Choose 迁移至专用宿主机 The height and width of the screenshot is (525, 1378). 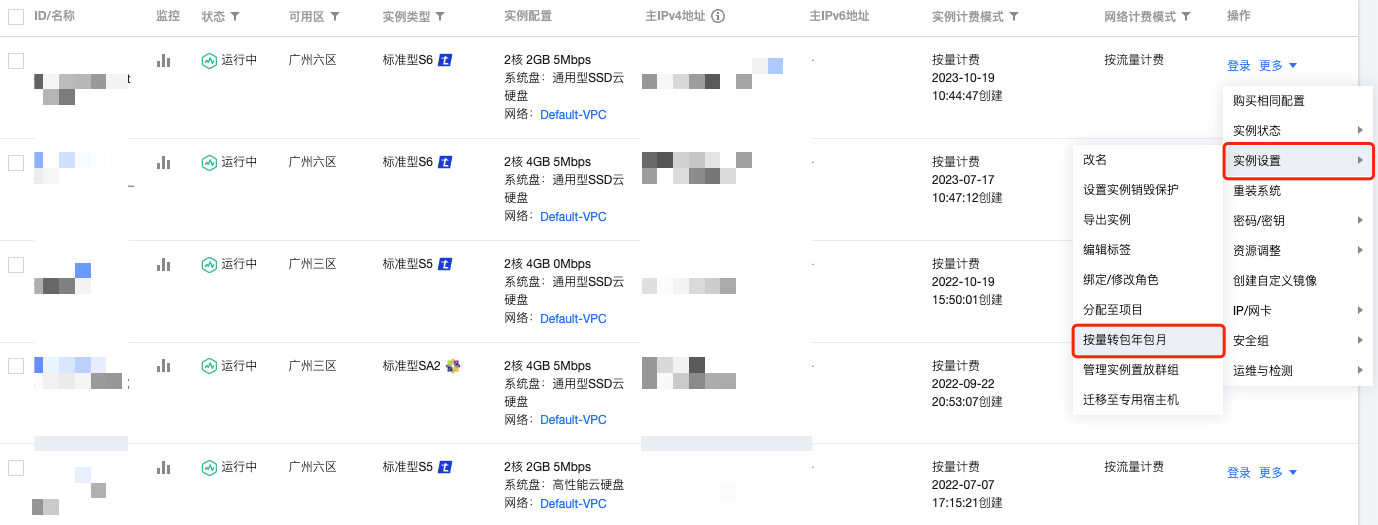(x=1131, y=400)
